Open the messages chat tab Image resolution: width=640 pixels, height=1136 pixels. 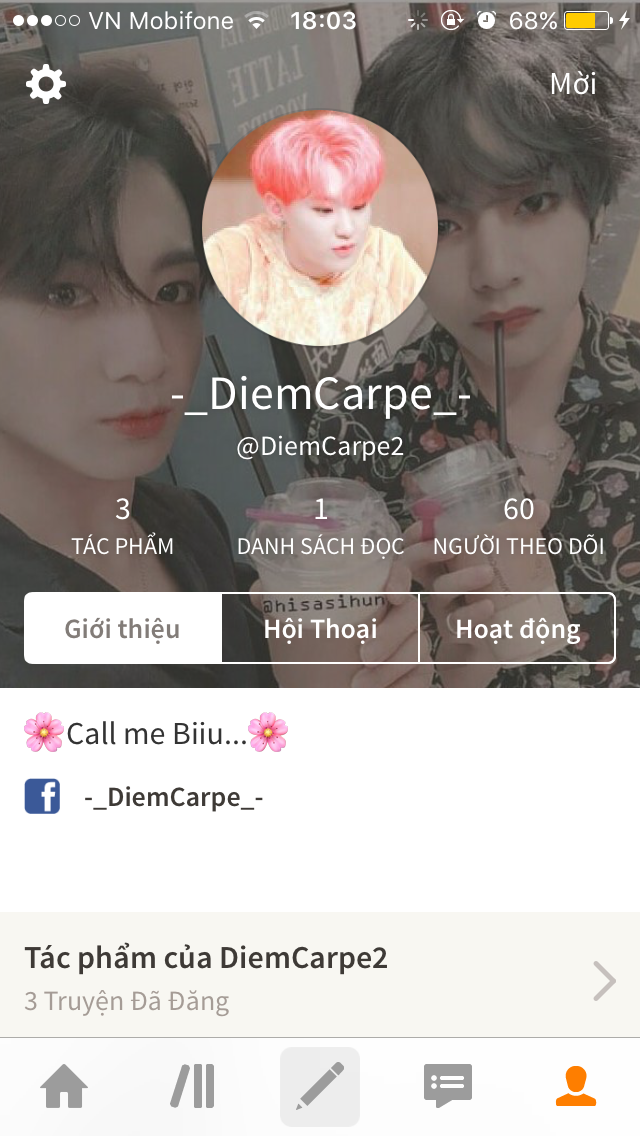(448, 1086)
